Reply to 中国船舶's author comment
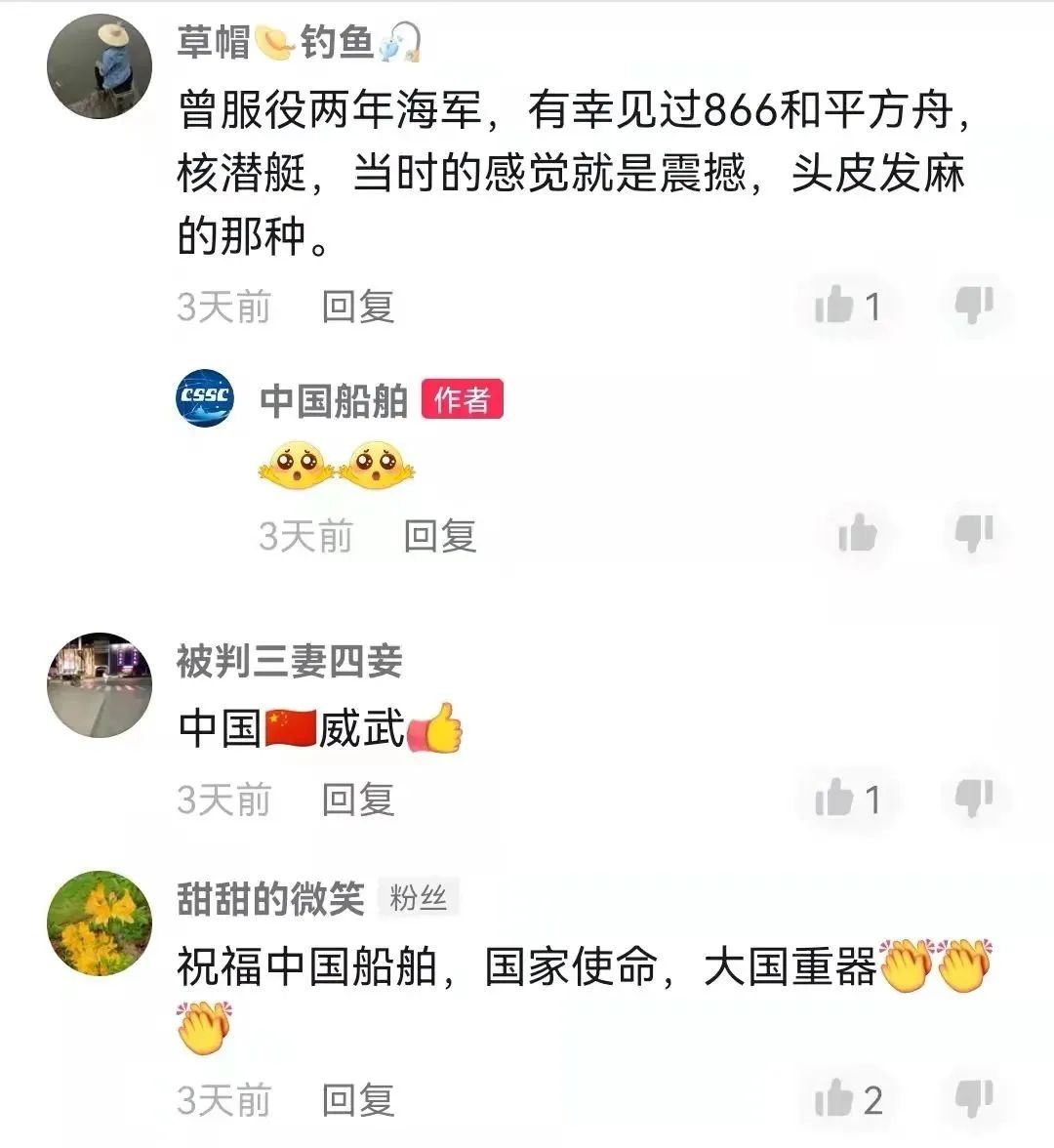This screenshot has height=1148, width=1054. [x=440, y=535]
